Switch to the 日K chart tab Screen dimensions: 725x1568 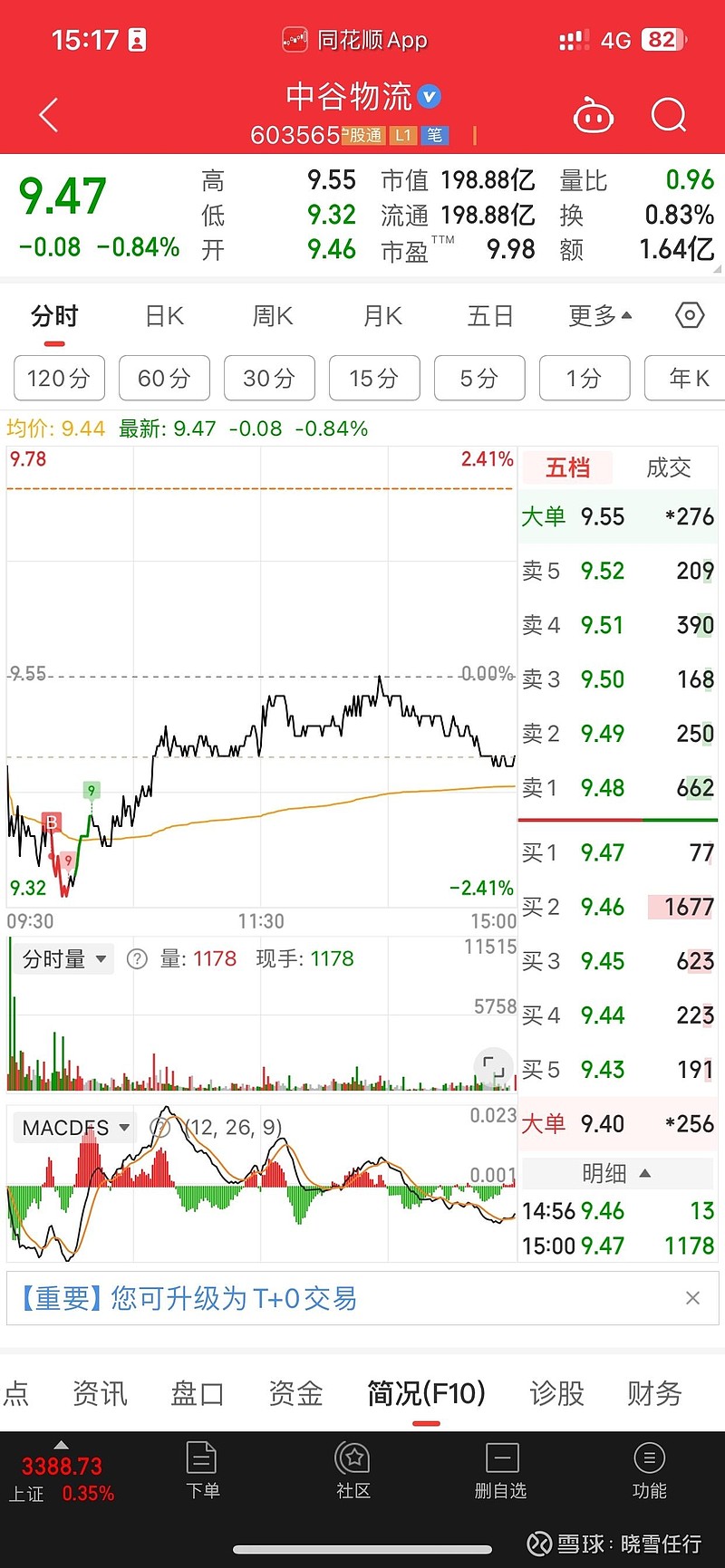point(165,316)
